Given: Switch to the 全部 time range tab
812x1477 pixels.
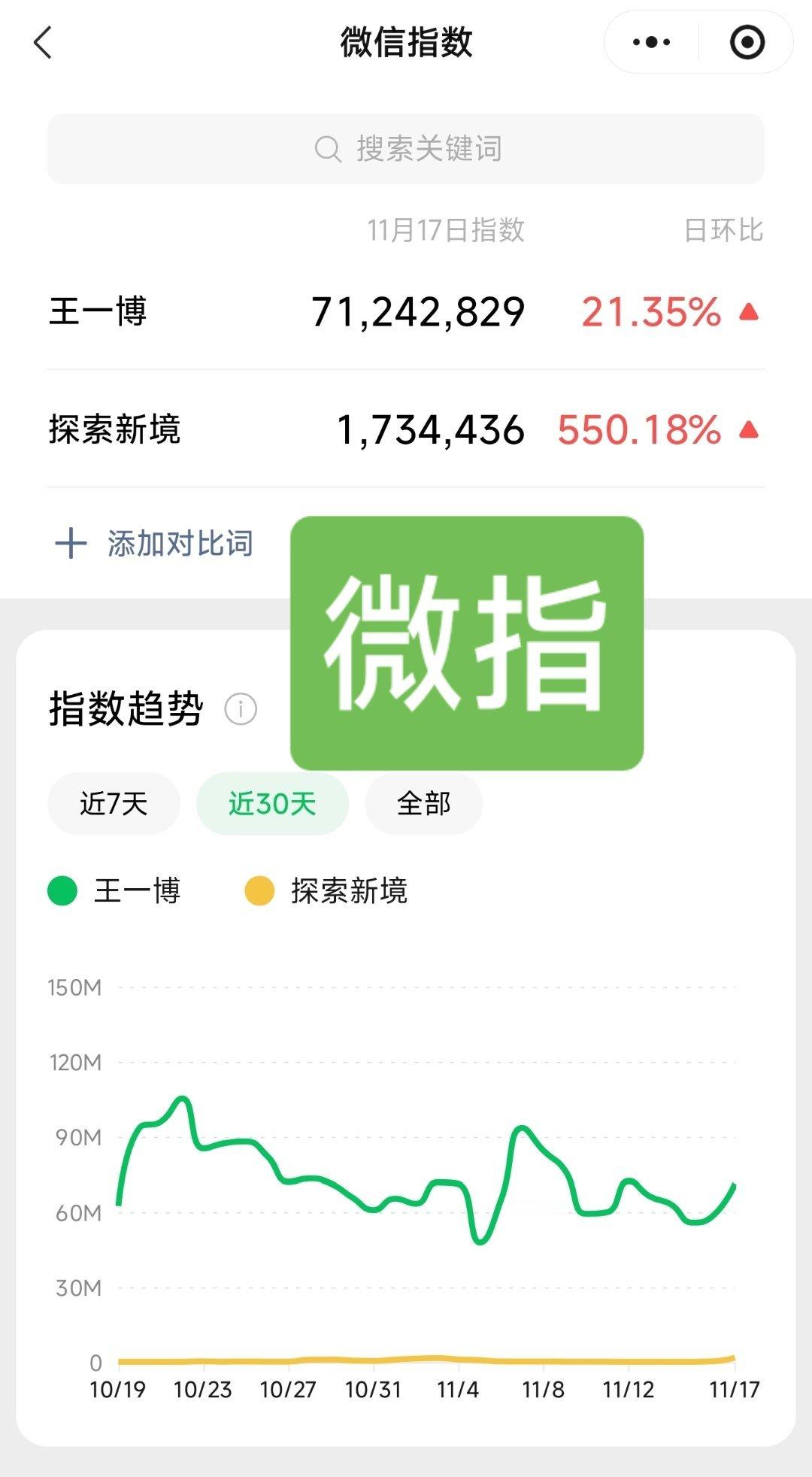Looking at the screenshot, I should 423,803.
